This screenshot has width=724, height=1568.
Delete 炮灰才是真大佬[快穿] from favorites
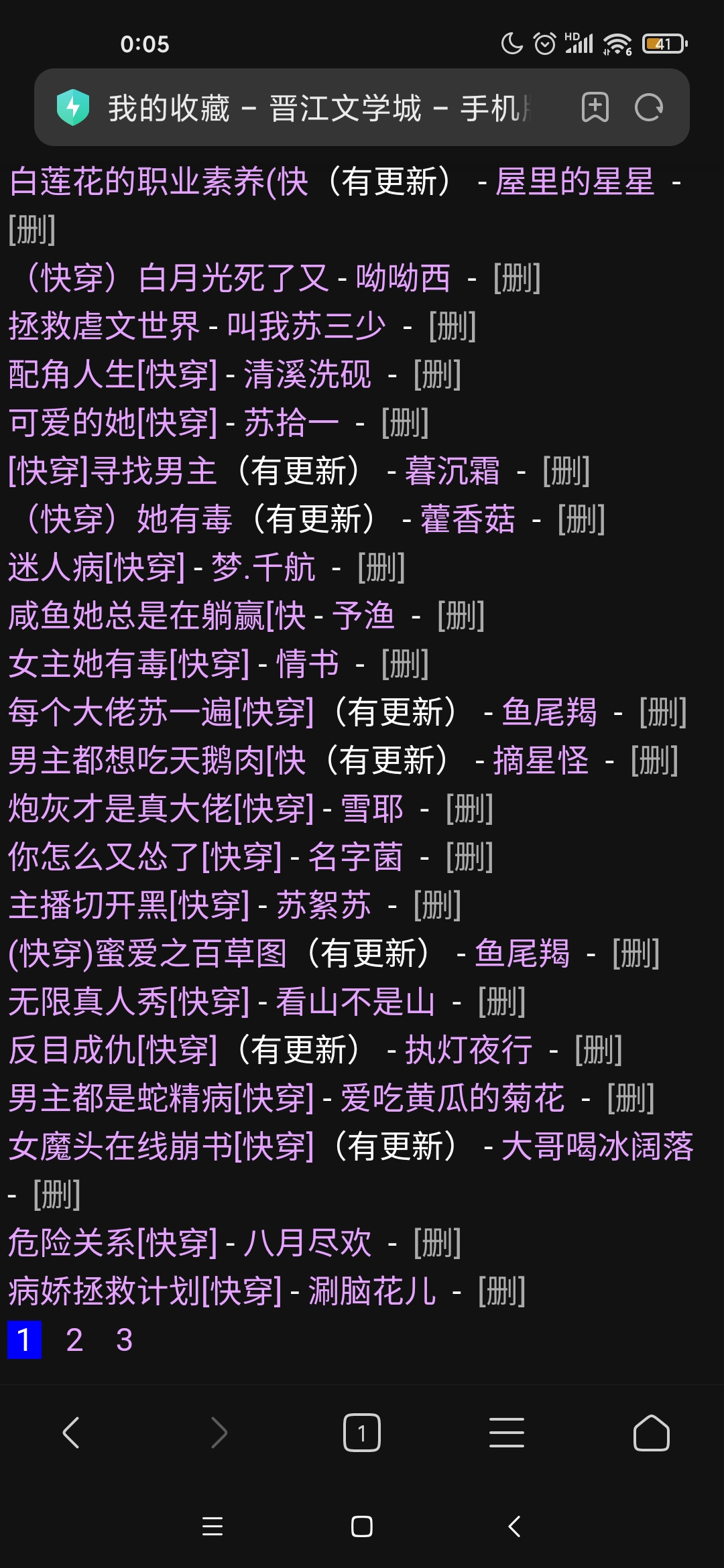469,809
